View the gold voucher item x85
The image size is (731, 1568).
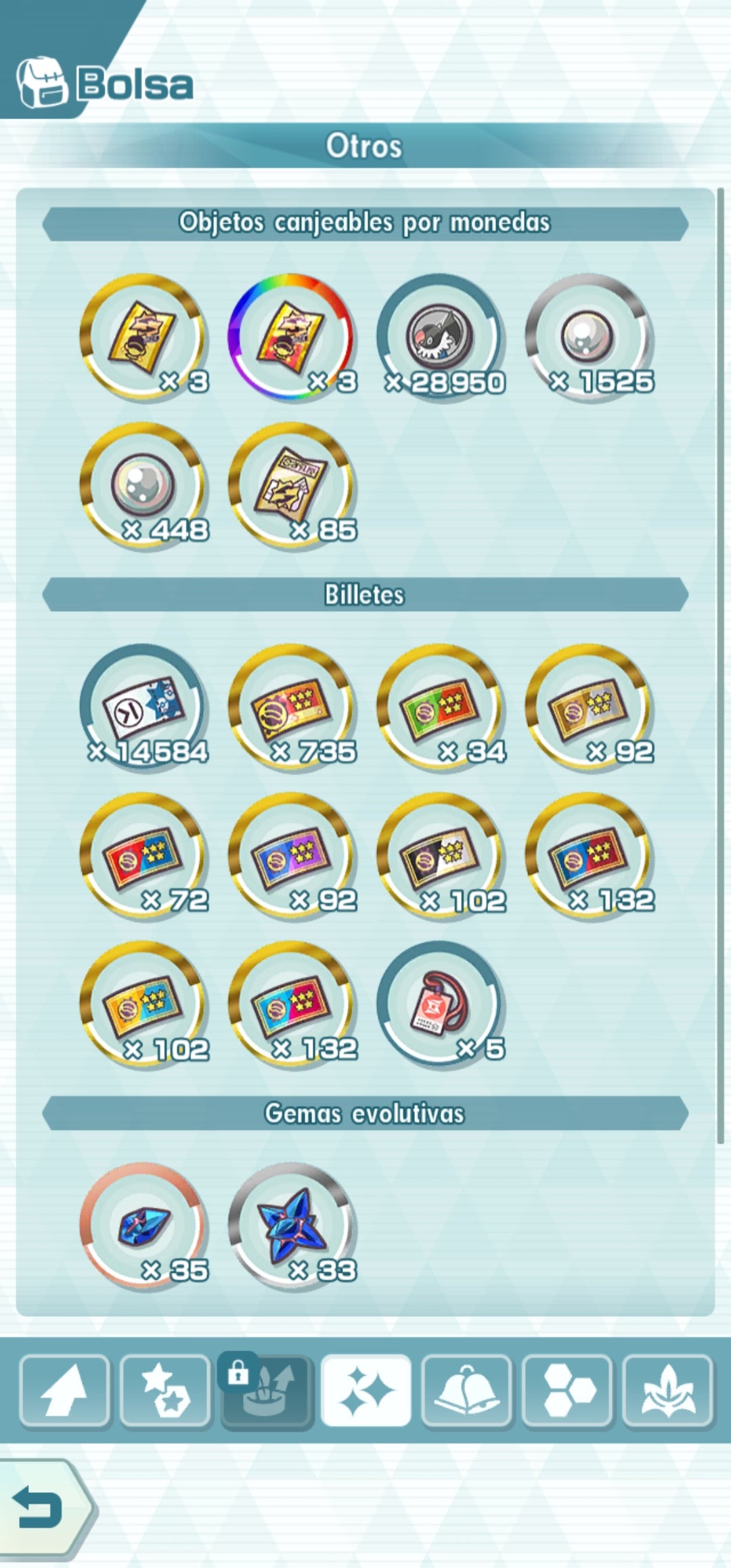tap(291, 485)
